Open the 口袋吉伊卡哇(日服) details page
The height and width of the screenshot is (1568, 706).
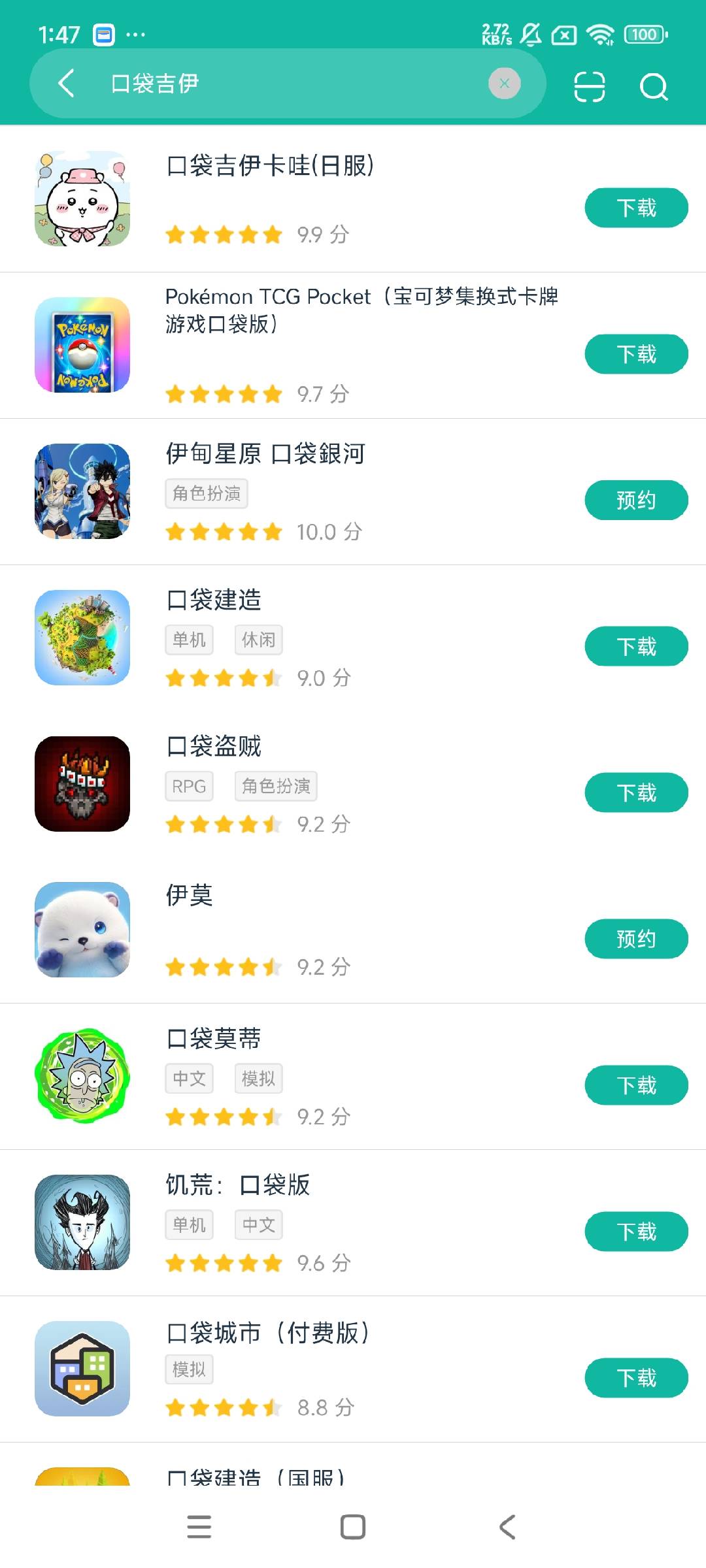pyautogui.click(x=269, y=166)
